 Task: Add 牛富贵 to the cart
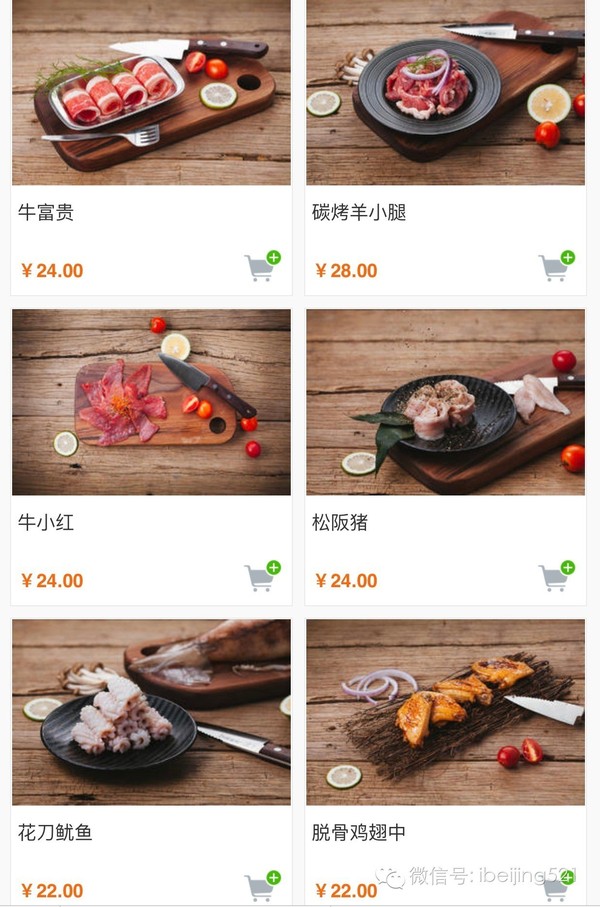tap(262, 266)
